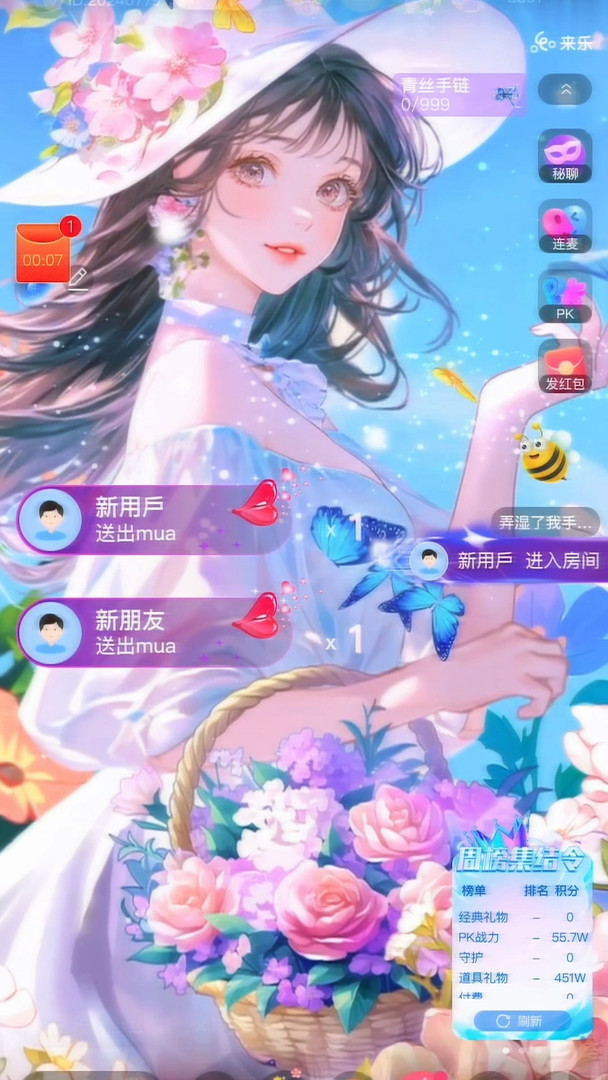Screen dimensions: 608x1080
Task: Tap the pencil edit icon
Action: (78, 277)
